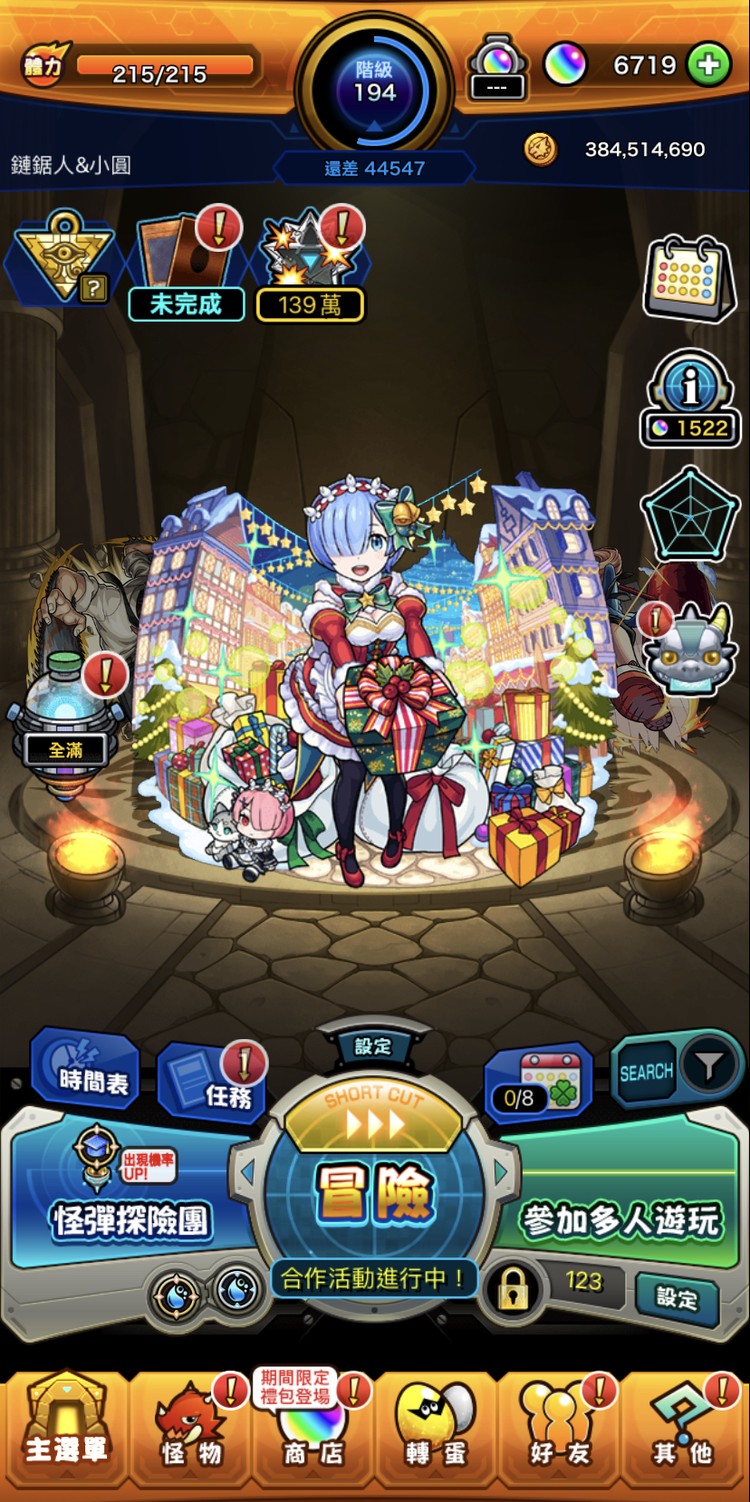The height and width of the screenshot is (1502, 750).
Task: Switch to the 轉蛋 gacha tab
Action: coord(434,1433)
